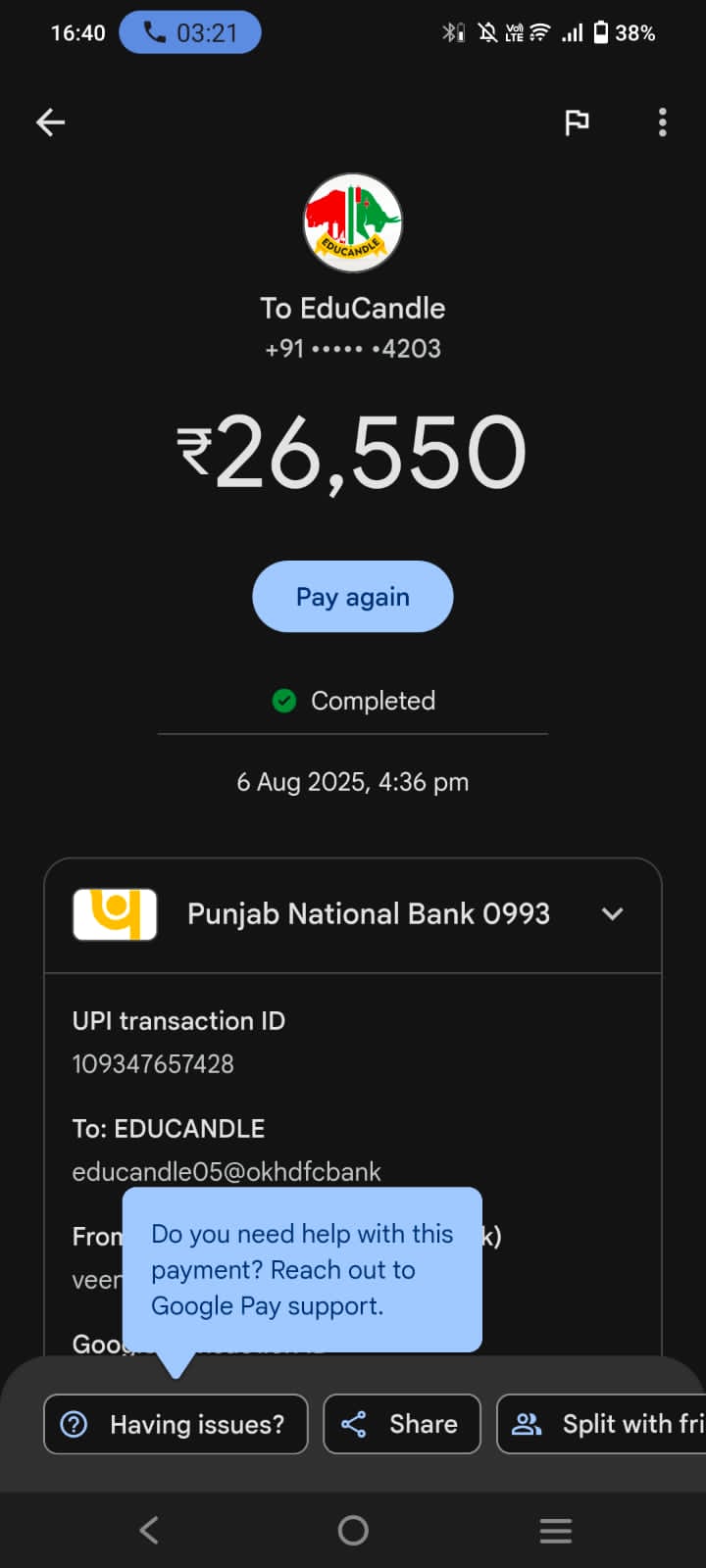Go to the system home screen
Viewport: 706px width, 1568px height.
click(x=353, y=1530)
